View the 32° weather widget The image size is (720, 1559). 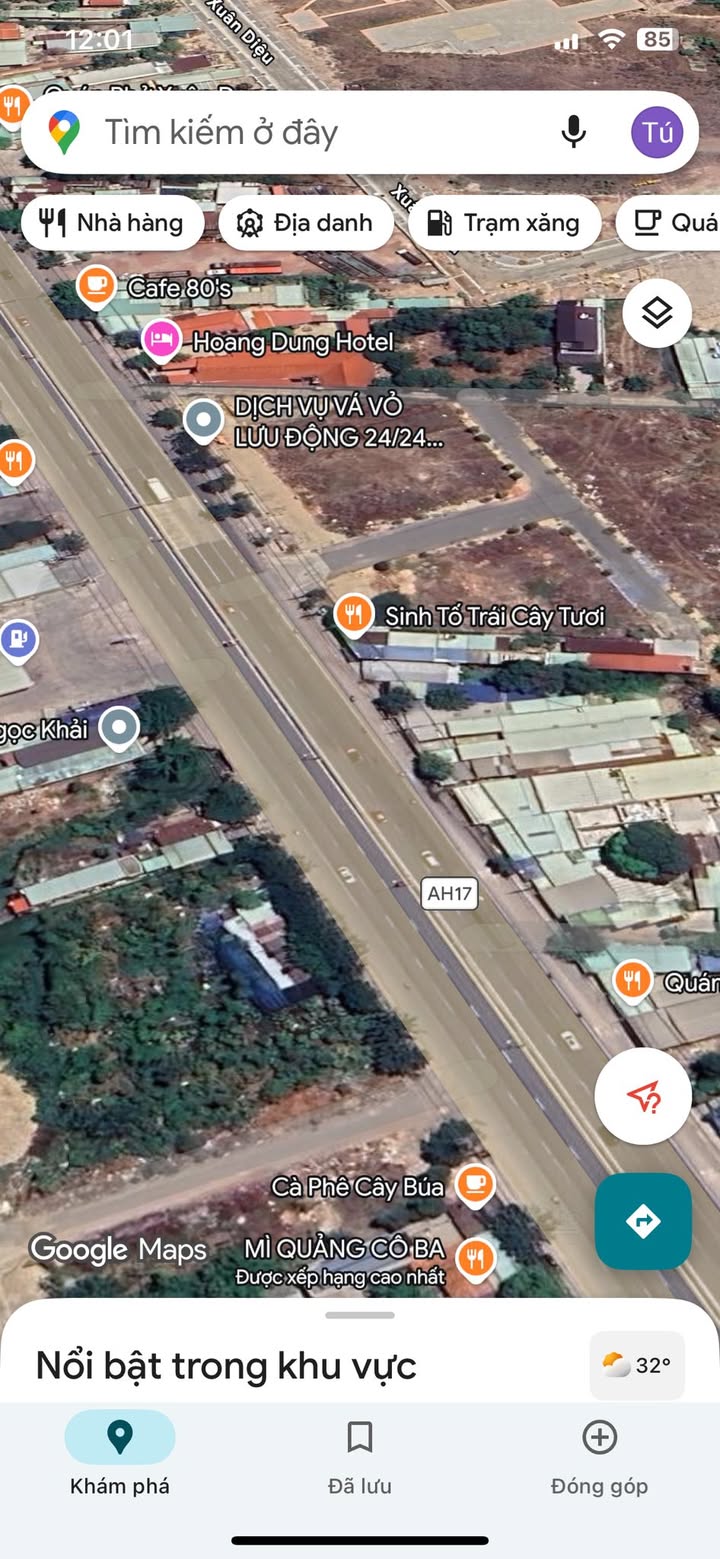coord(637,1365)
